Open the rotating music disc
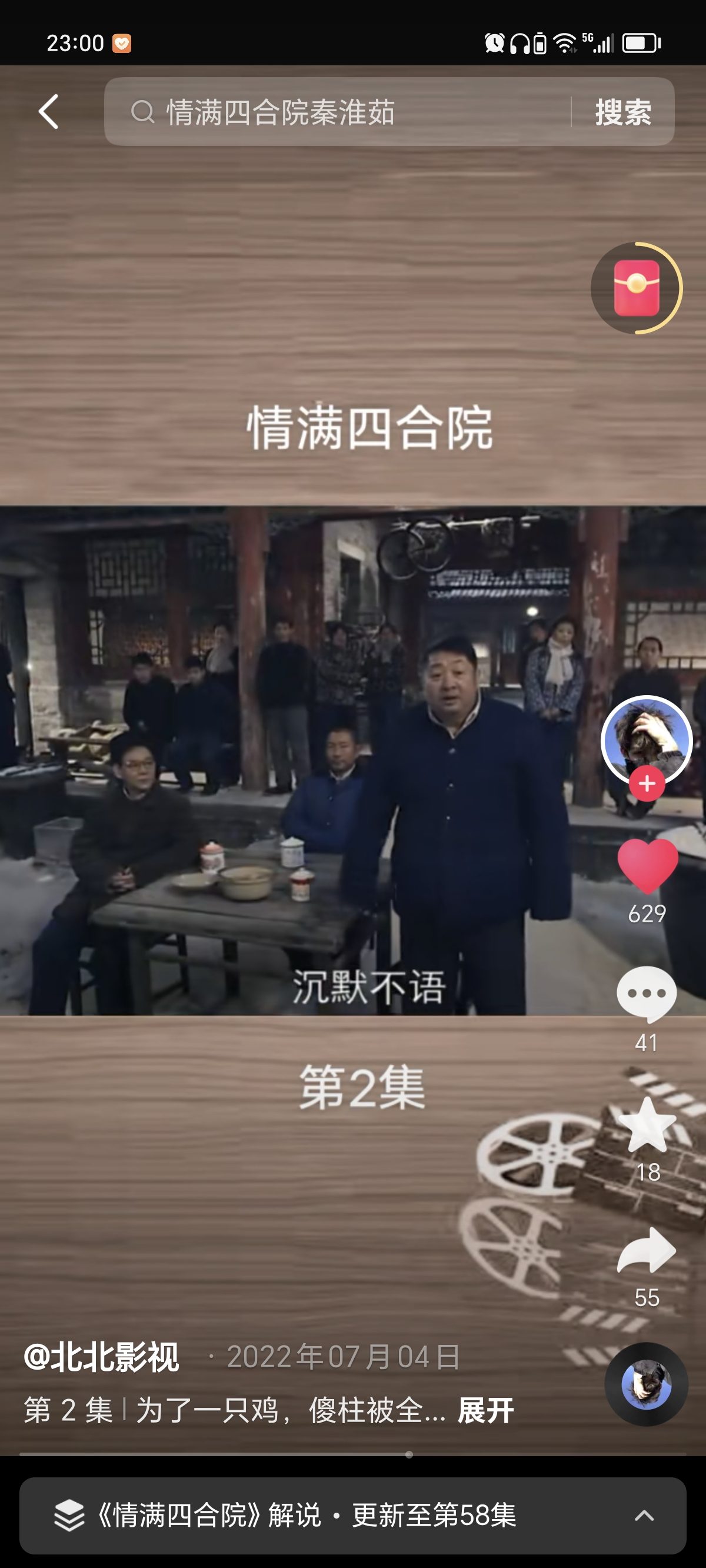This screenshot has height=1568, width=706. click(647, 1385)
